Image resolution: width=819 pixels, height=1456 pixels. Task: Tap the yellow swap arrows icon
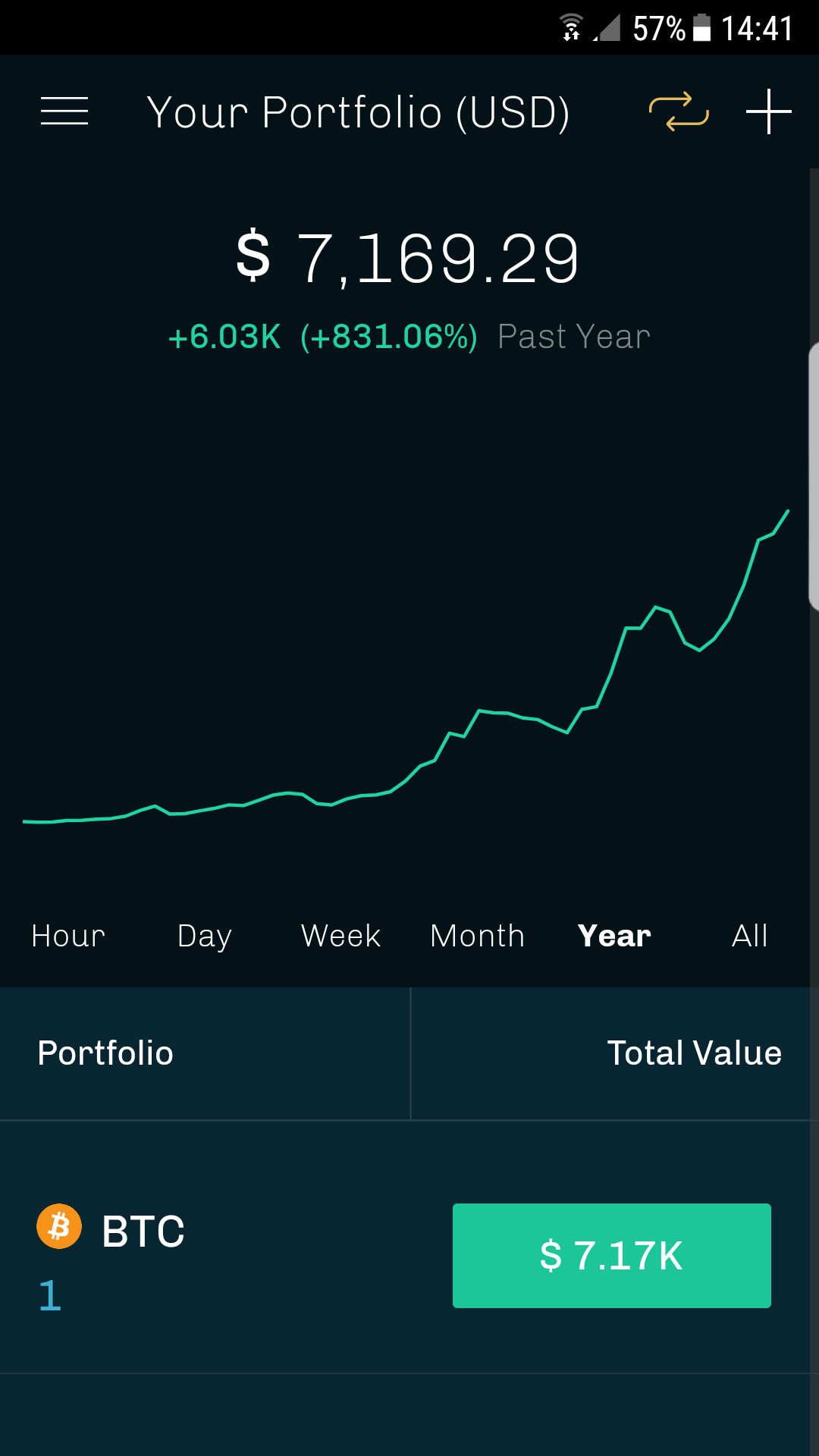pos(679,111)
